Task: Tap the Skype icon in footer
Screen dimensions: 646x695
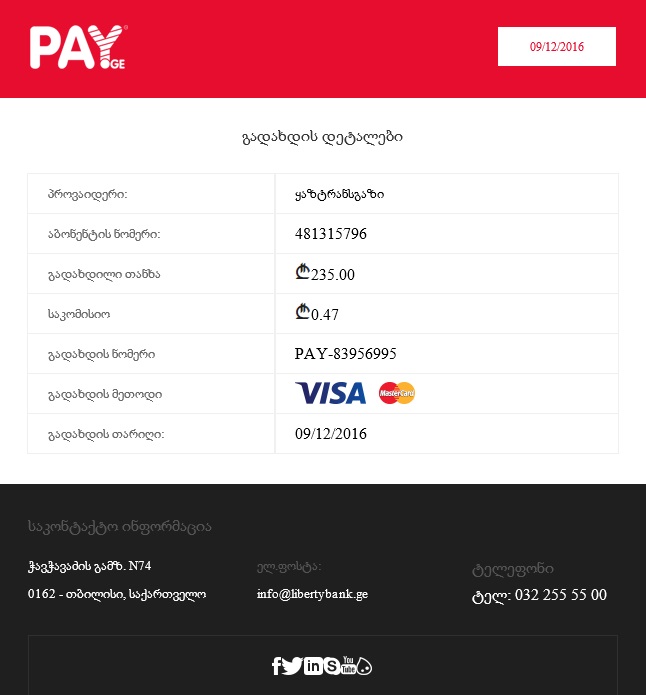Action: tap(331, 666)
